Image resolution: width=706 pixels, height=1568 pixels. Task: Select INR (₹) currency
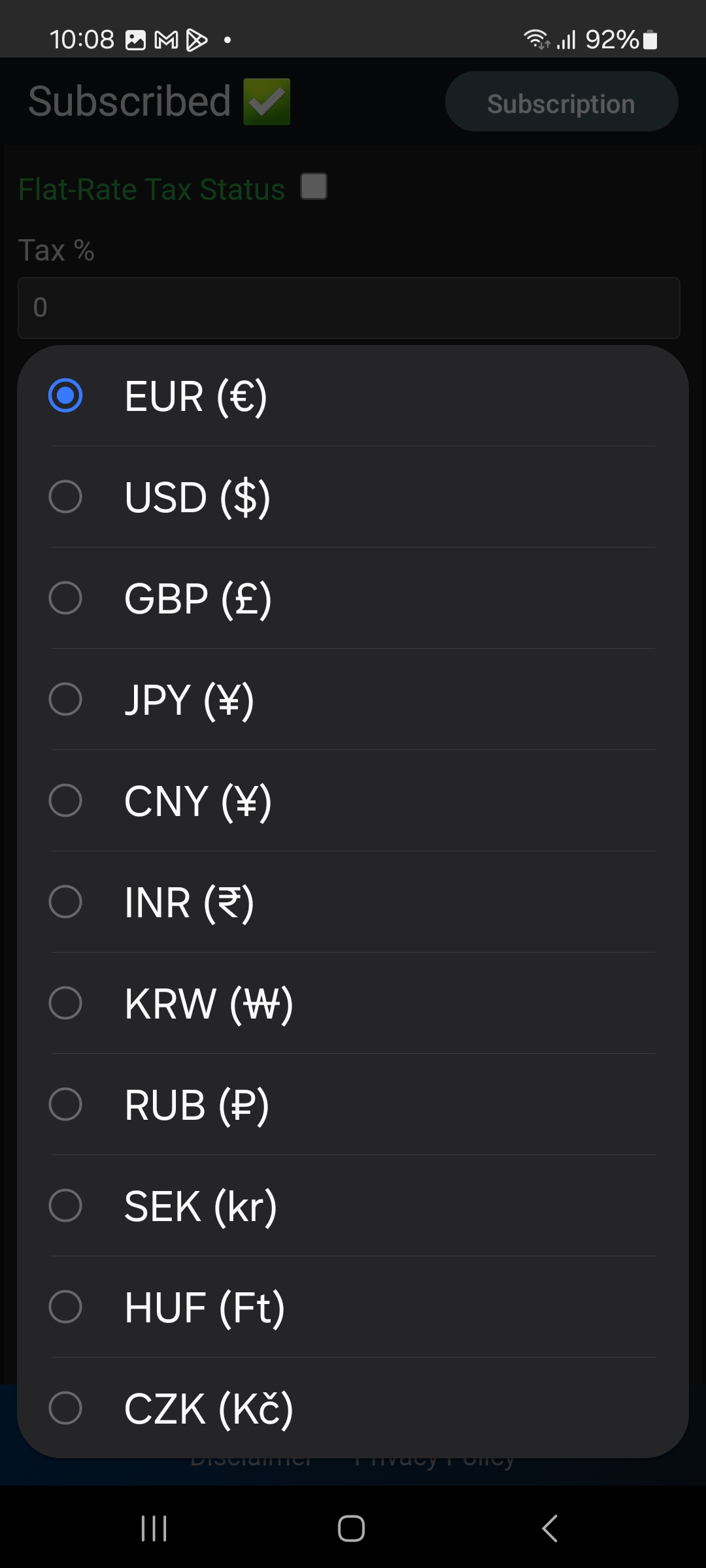pyautogui.click(x=190, y=902)
